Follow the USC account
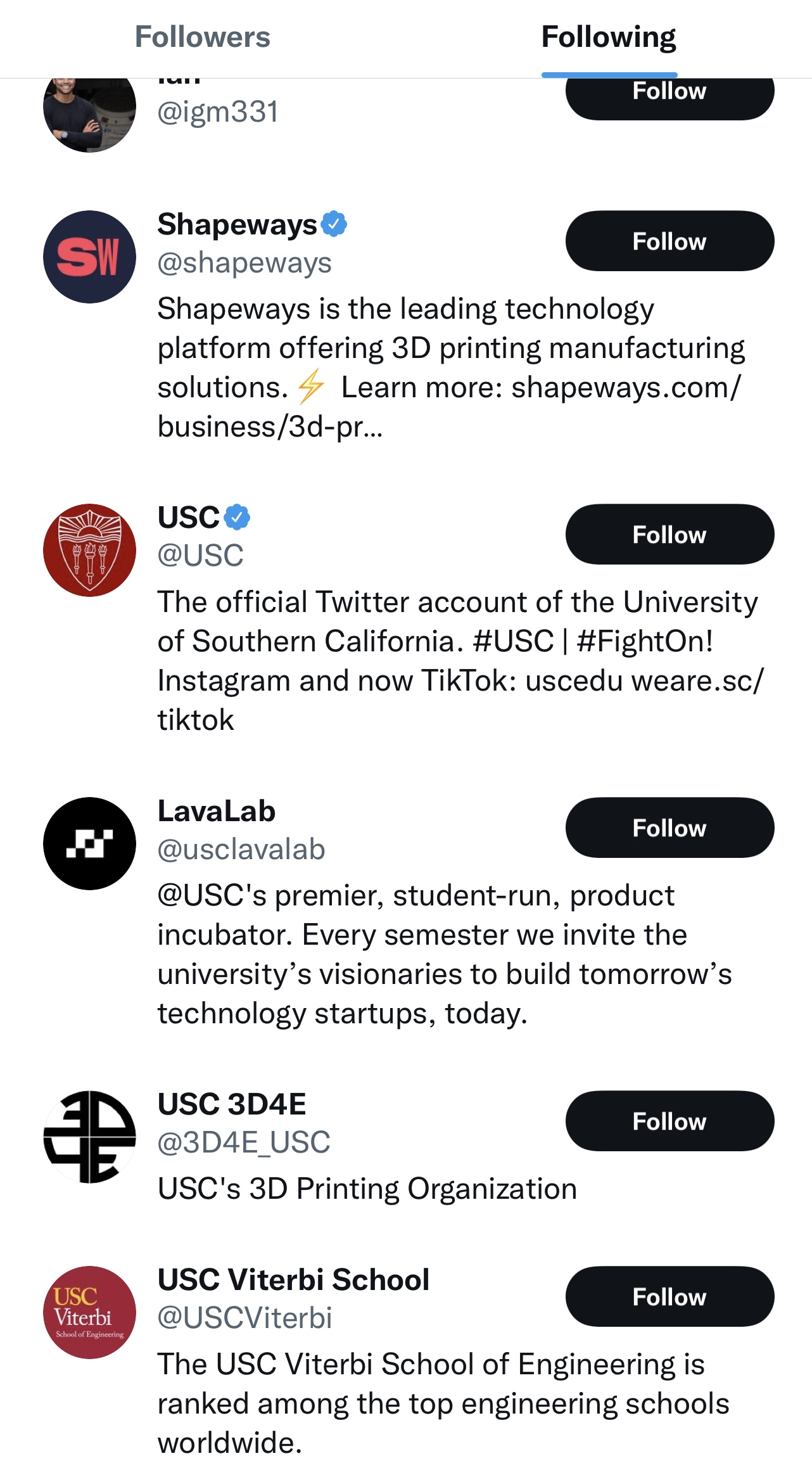The image size is (812, 1482). (x=669, y=535)
